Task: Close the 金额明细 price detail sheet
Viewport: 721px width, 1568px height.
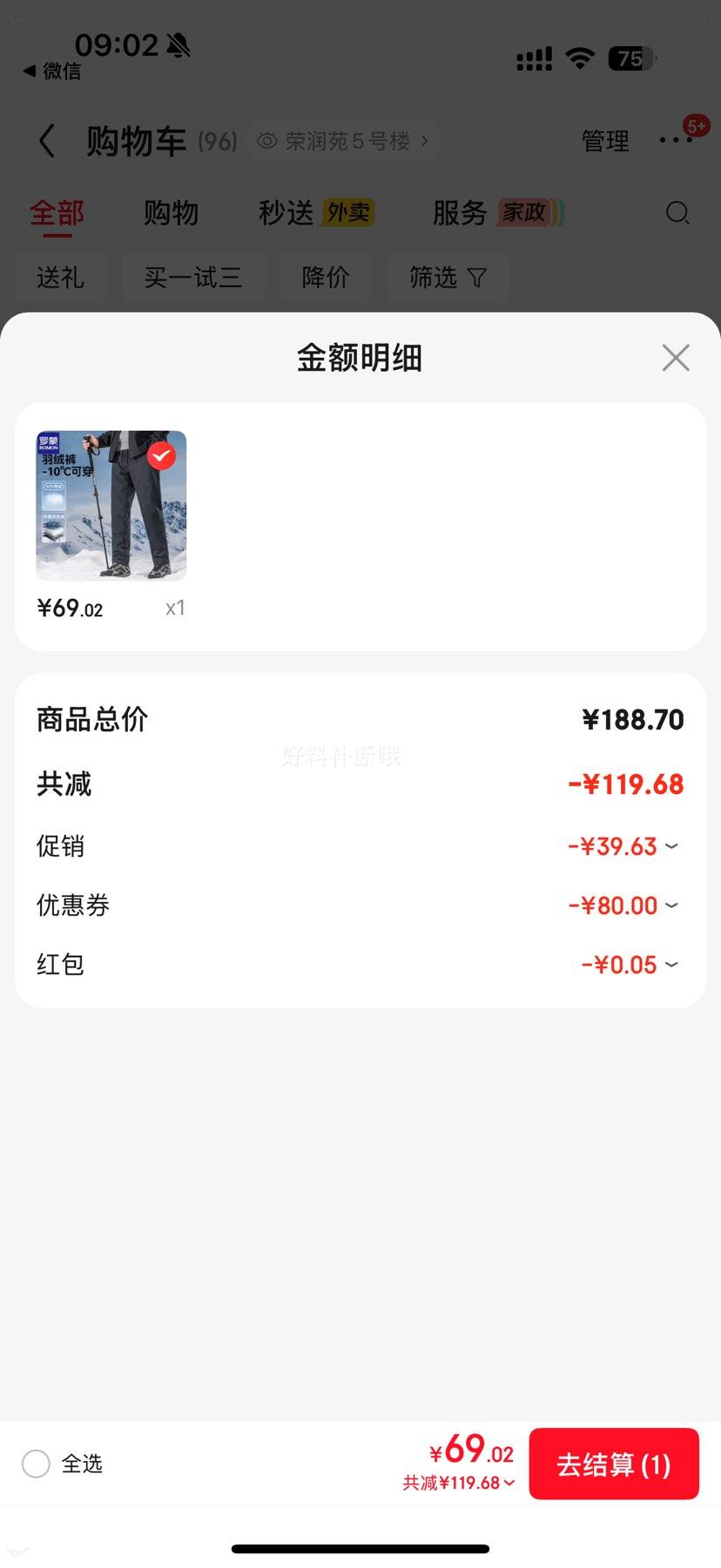Action: [x=676, y=358]
